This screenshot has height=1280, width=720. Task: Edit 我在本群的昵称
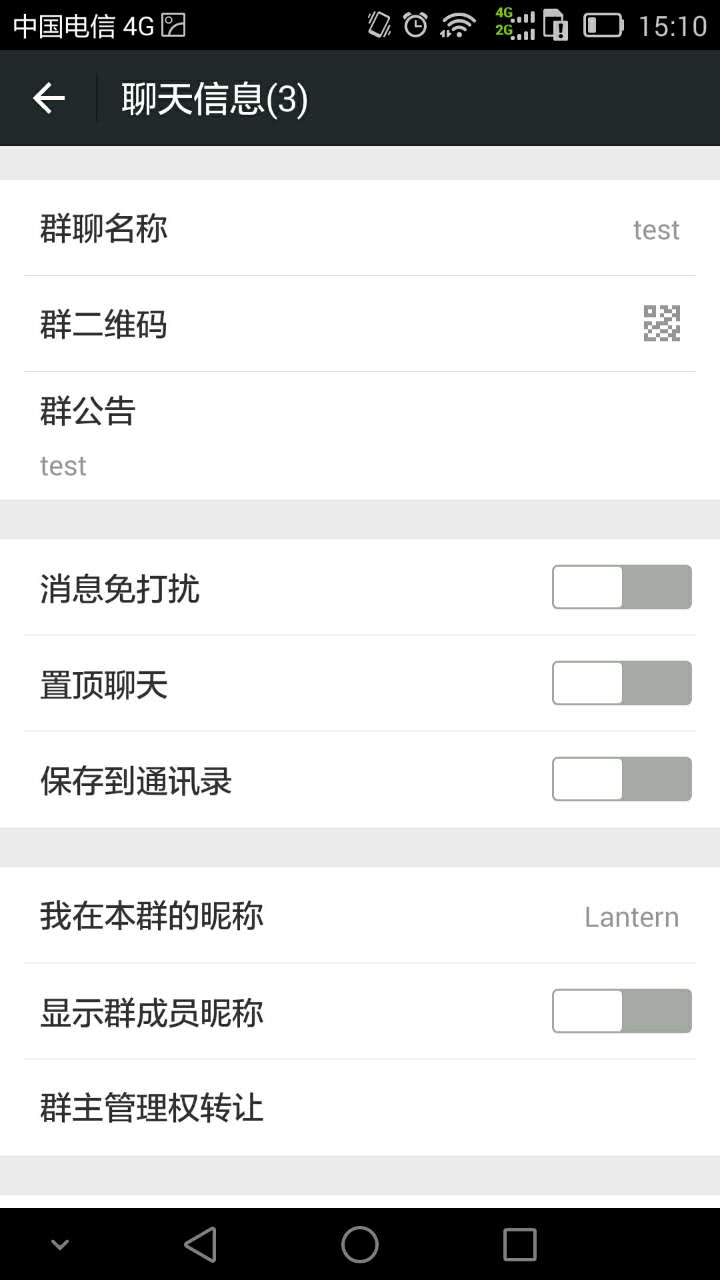[360, 916]
